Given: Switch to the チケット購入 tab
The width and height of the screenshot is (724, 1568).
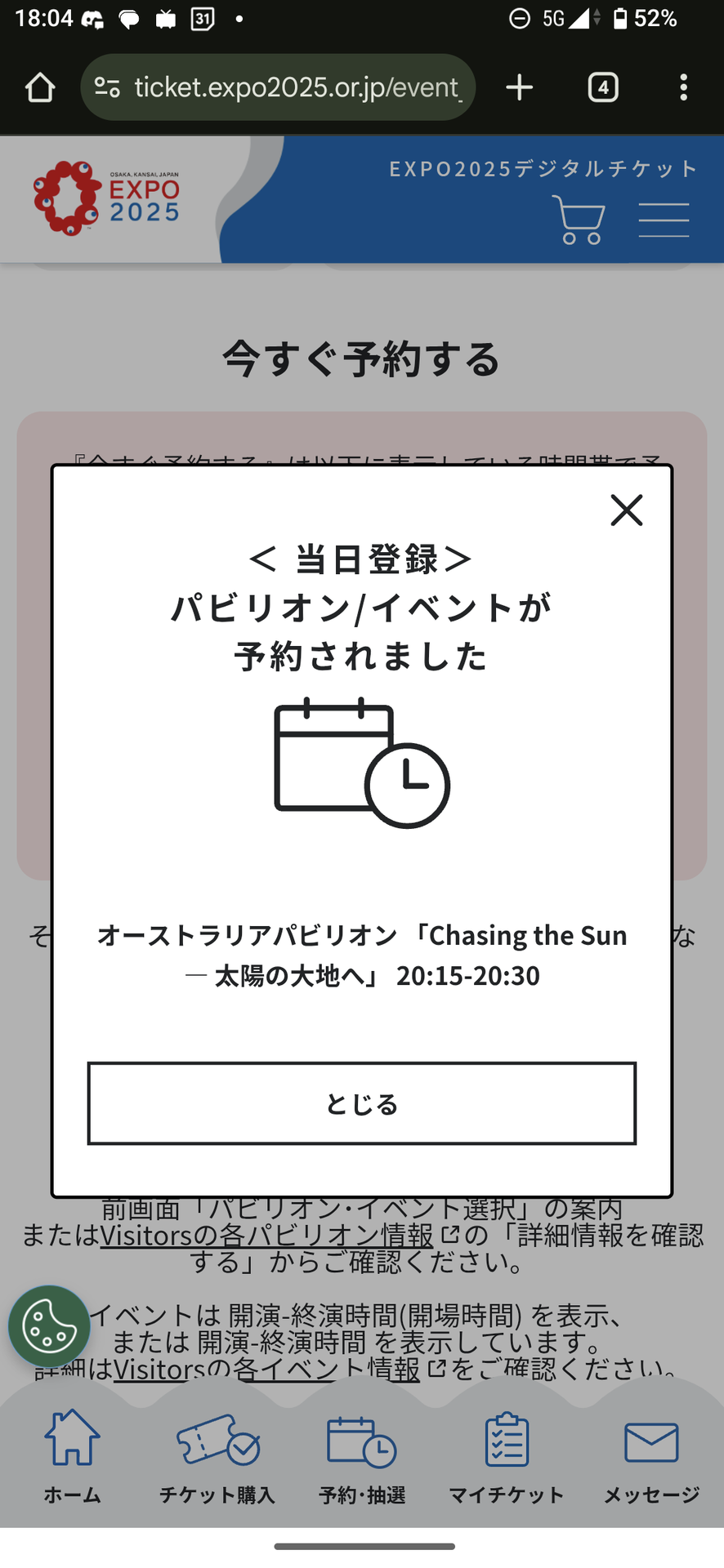Looking at the screenshot, I should click(x=217, y=1458).
